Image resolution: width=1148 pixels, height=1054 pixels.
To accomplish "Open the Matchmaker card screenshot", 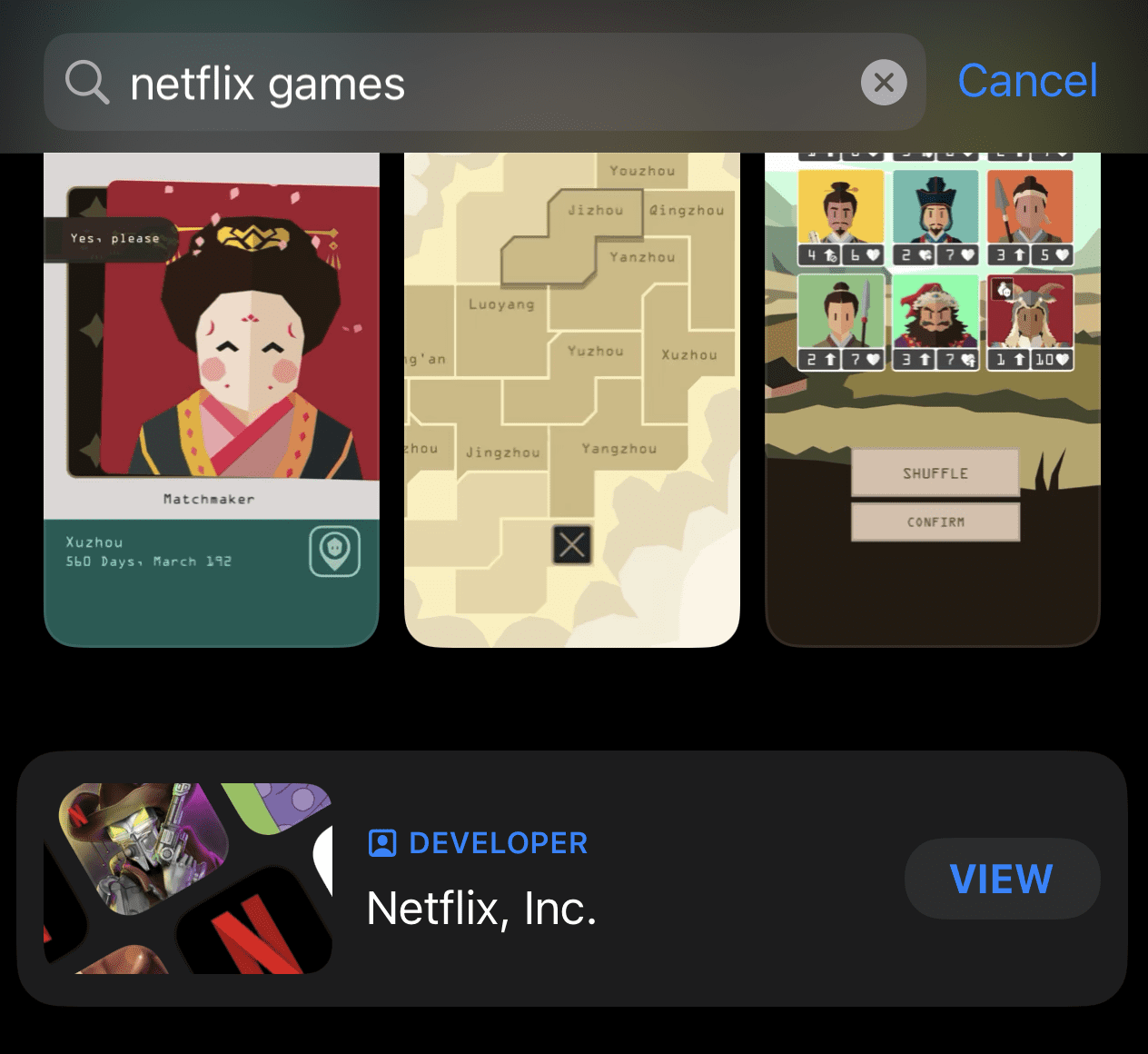I will point(211,400).
